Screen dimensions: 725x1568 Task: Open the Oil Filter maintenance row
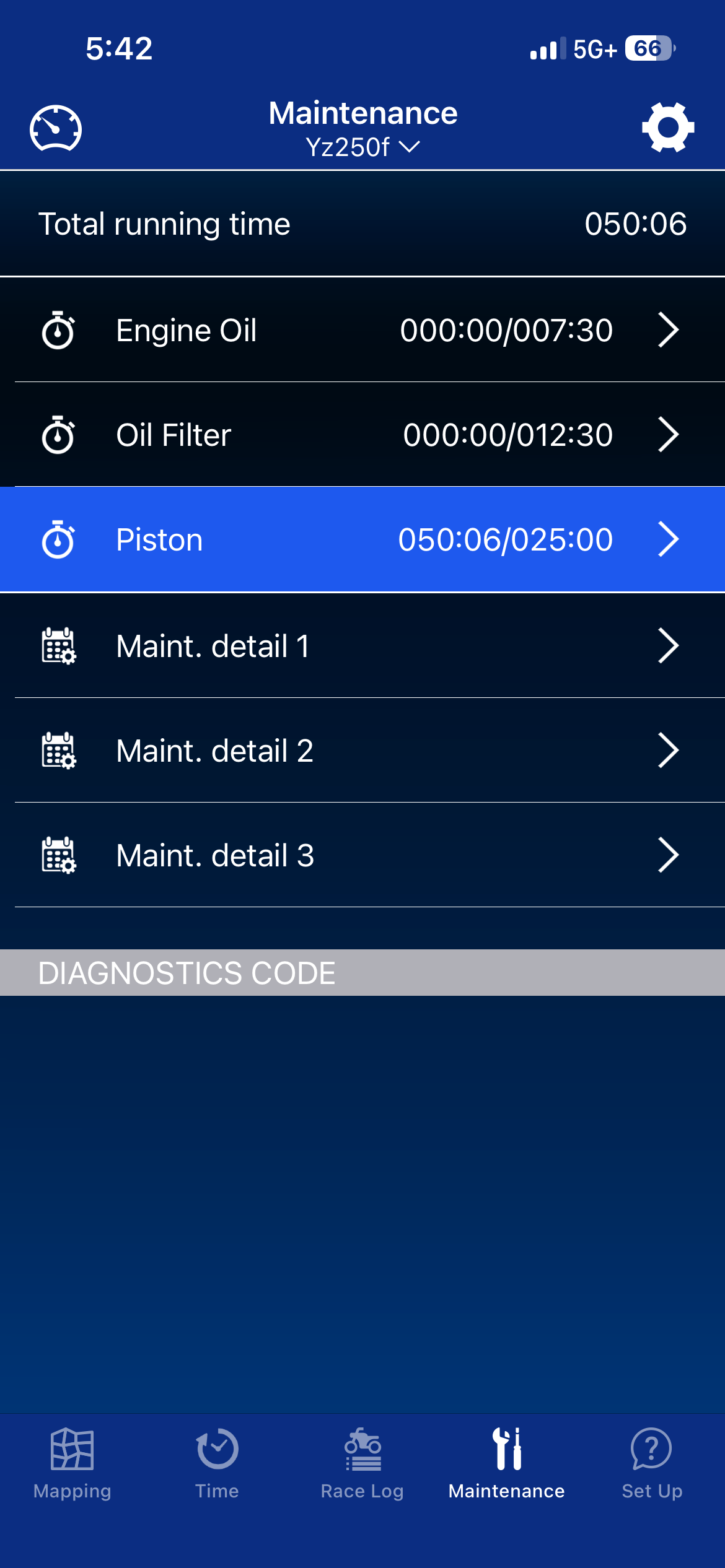tap(362, 435)
